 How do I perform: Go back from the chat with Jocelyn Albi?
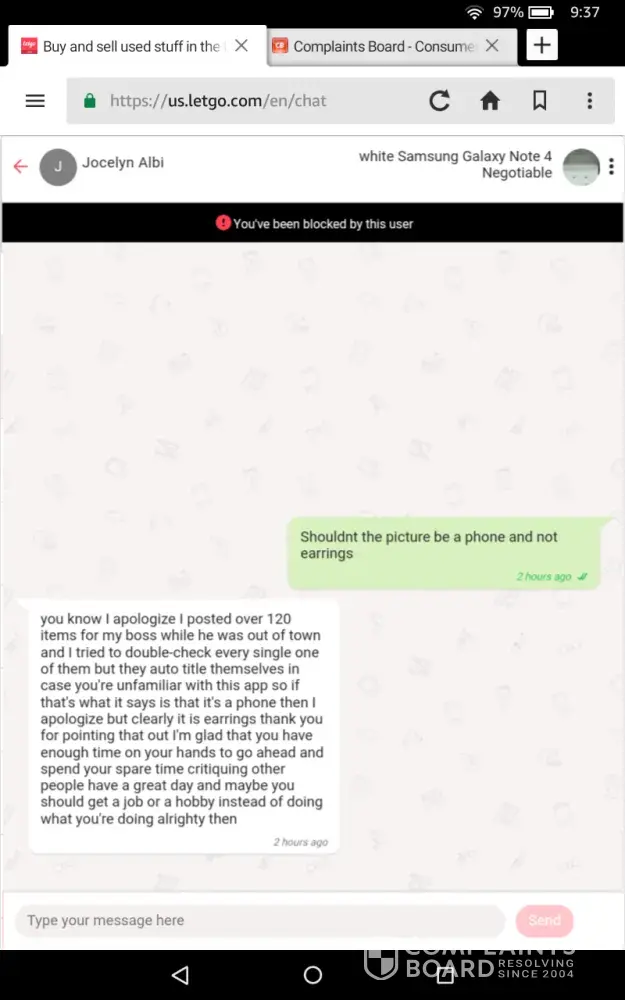pos(20,166)
